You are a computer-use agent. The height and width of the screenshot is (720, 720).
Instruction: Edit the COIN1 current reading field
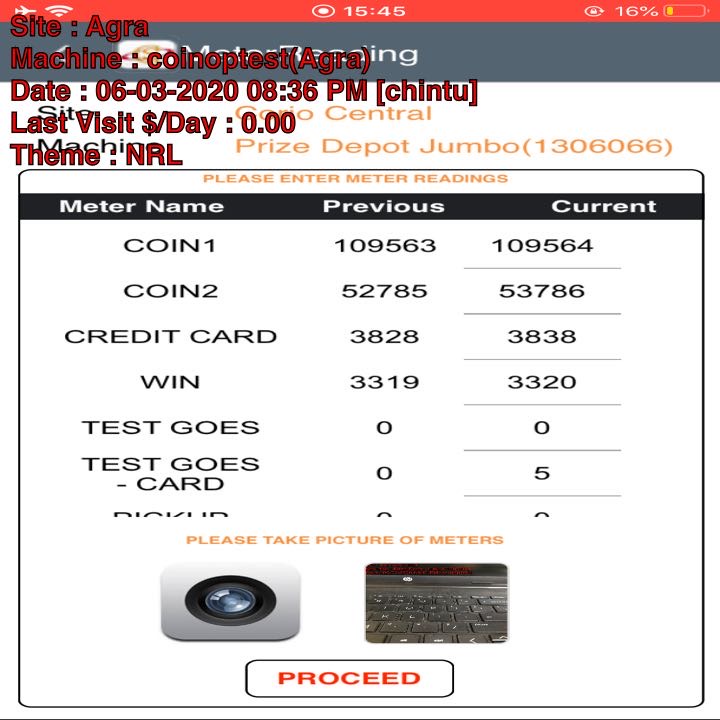click(542, 246)
